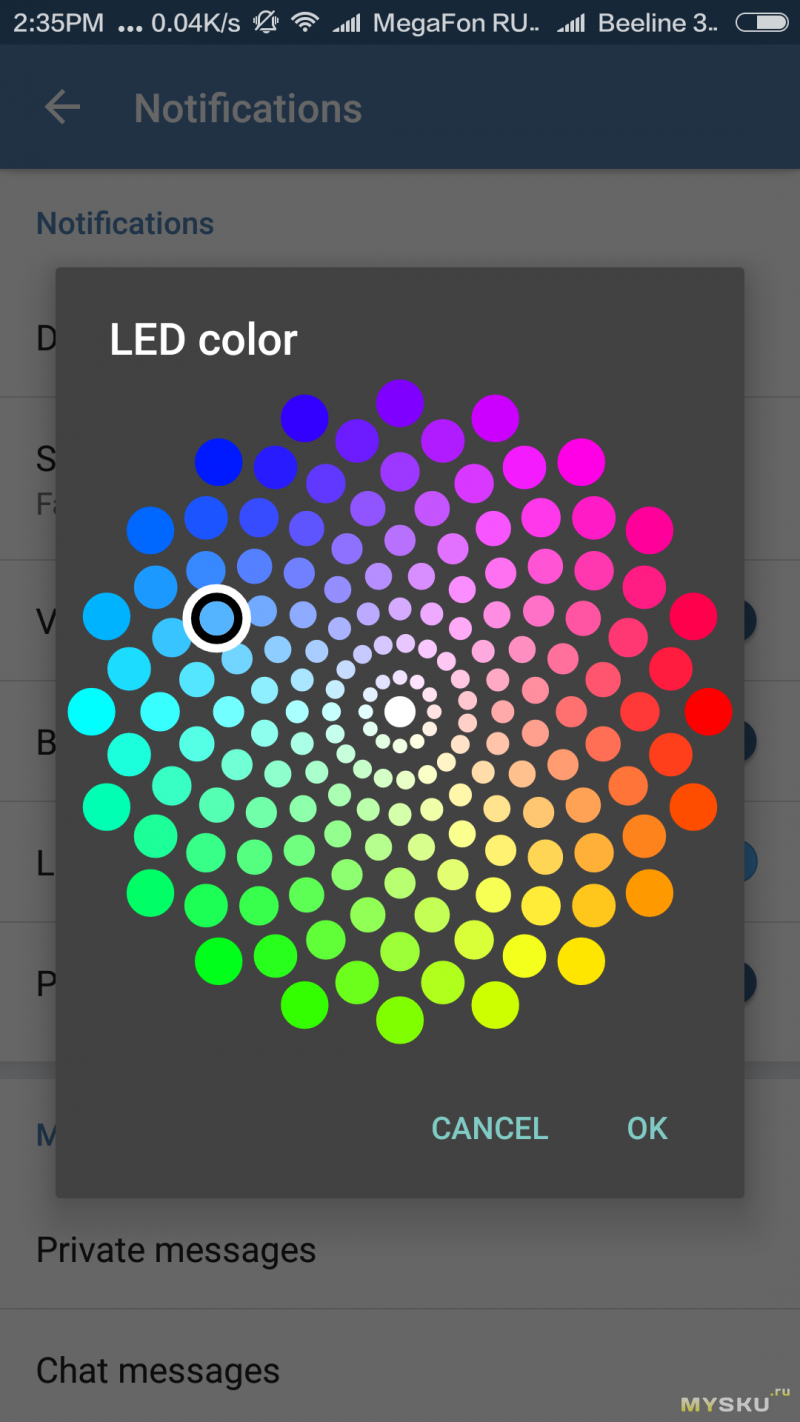Screen dimensions: 800x1422
Task: Select the topmost violet swatch
Action: (400, 403)
